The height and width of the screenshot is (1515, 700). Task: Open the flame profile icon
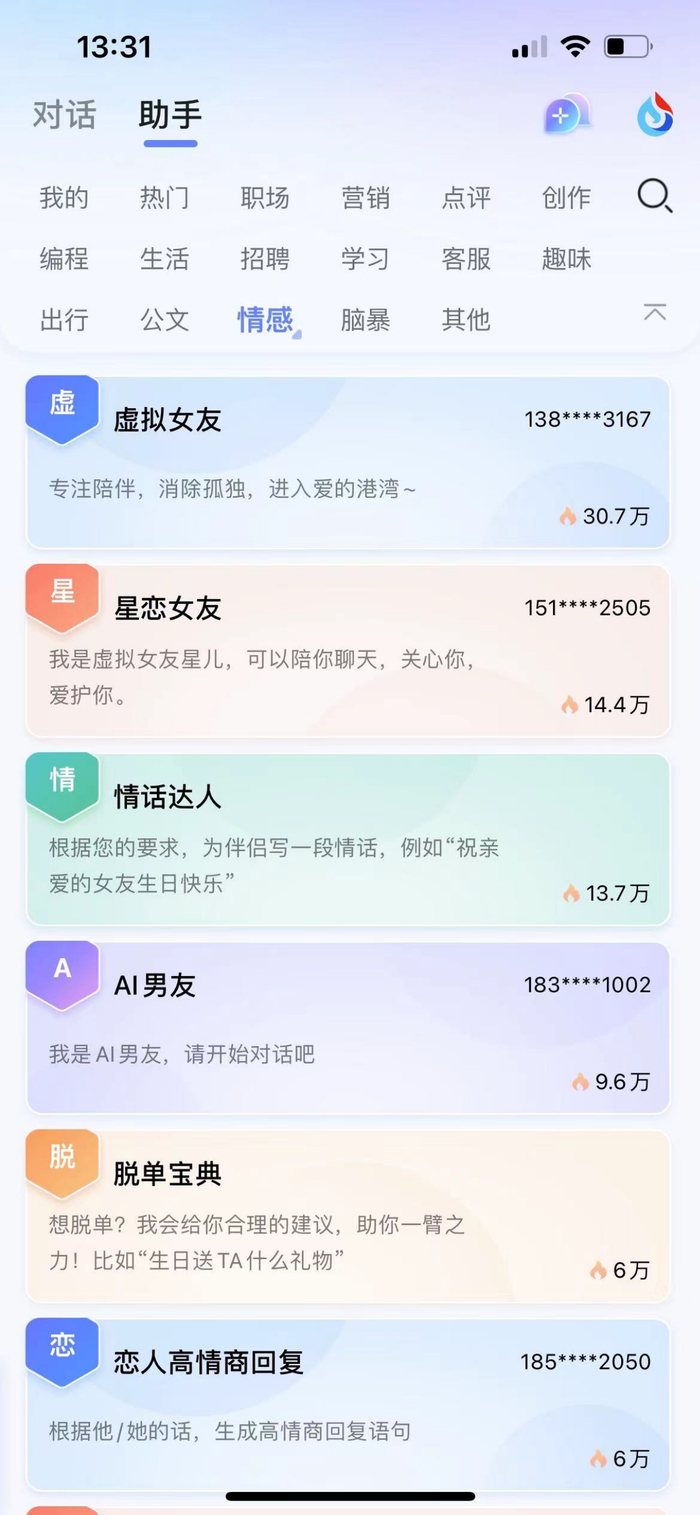pos(655,116)
